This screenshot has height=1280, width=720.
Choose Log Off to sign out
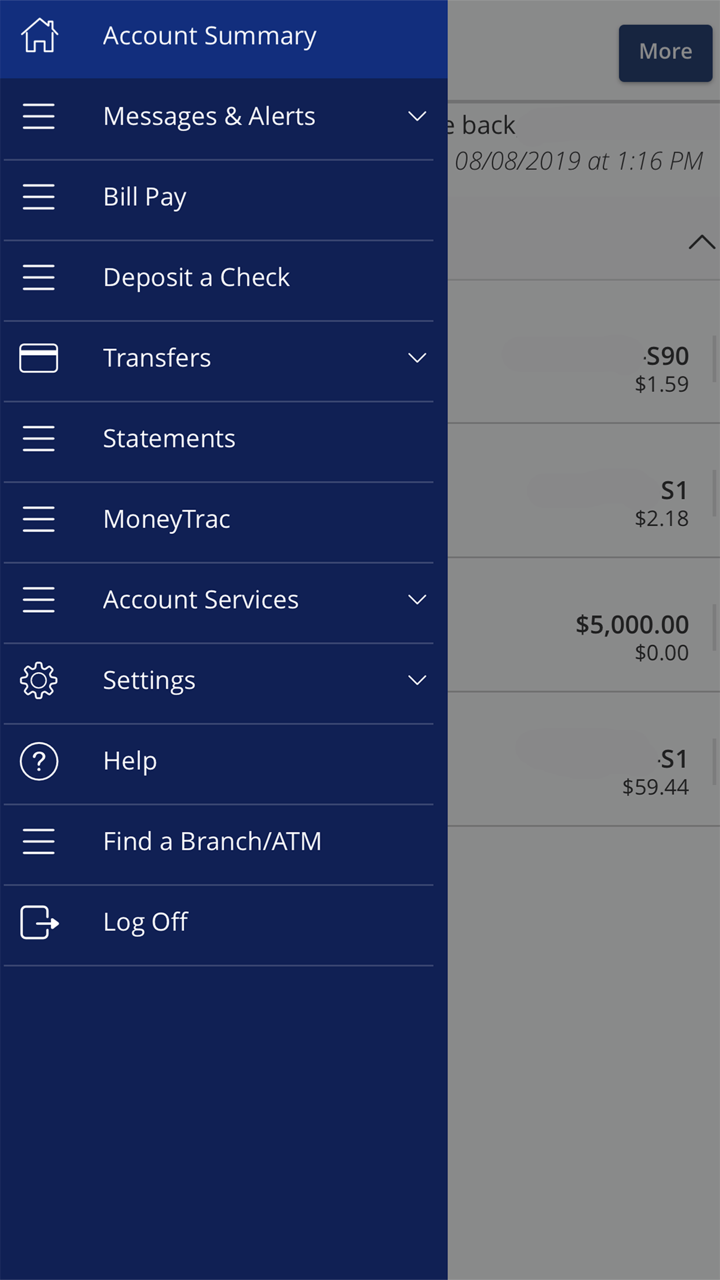pos(145,922)
